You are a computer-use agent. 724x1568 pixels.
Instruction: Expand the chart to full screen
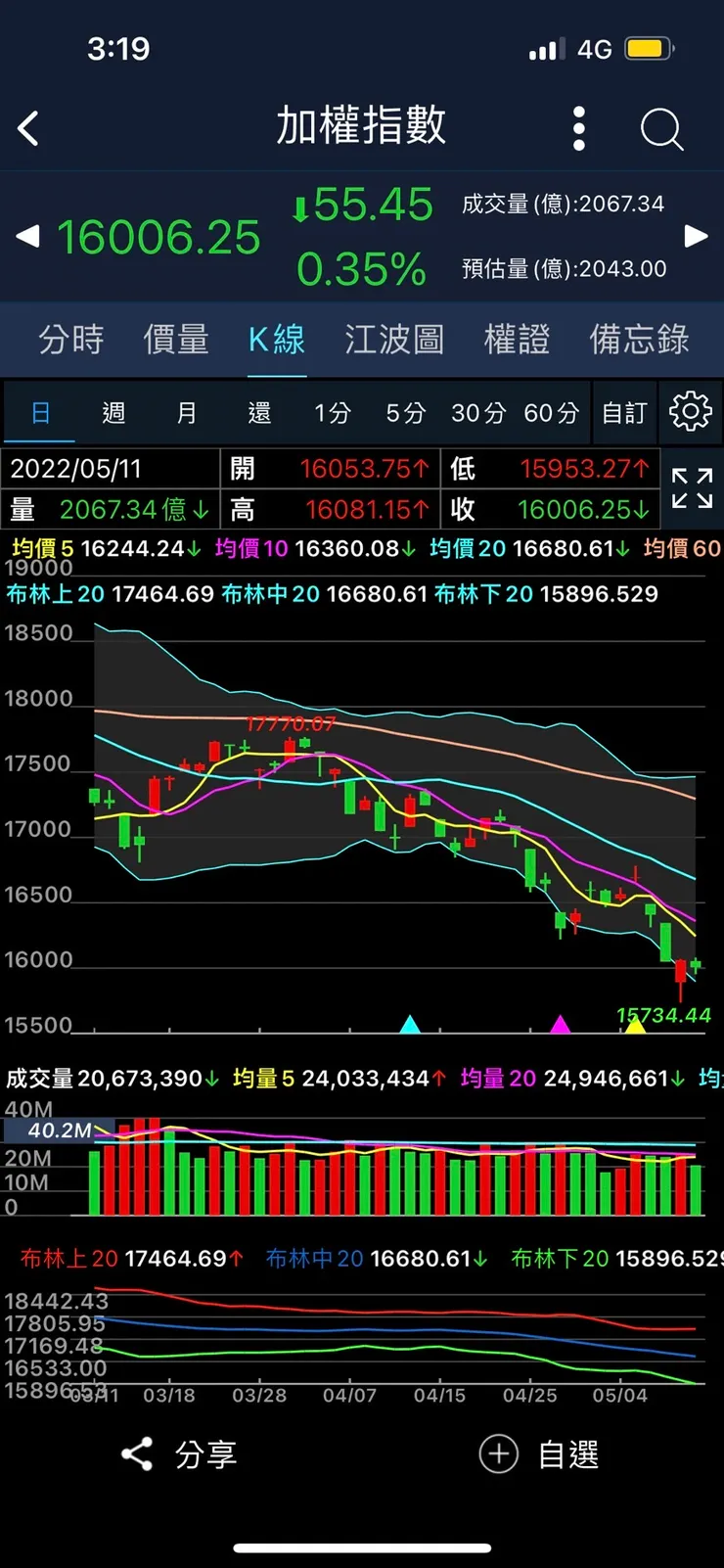(x=692, y=487)
